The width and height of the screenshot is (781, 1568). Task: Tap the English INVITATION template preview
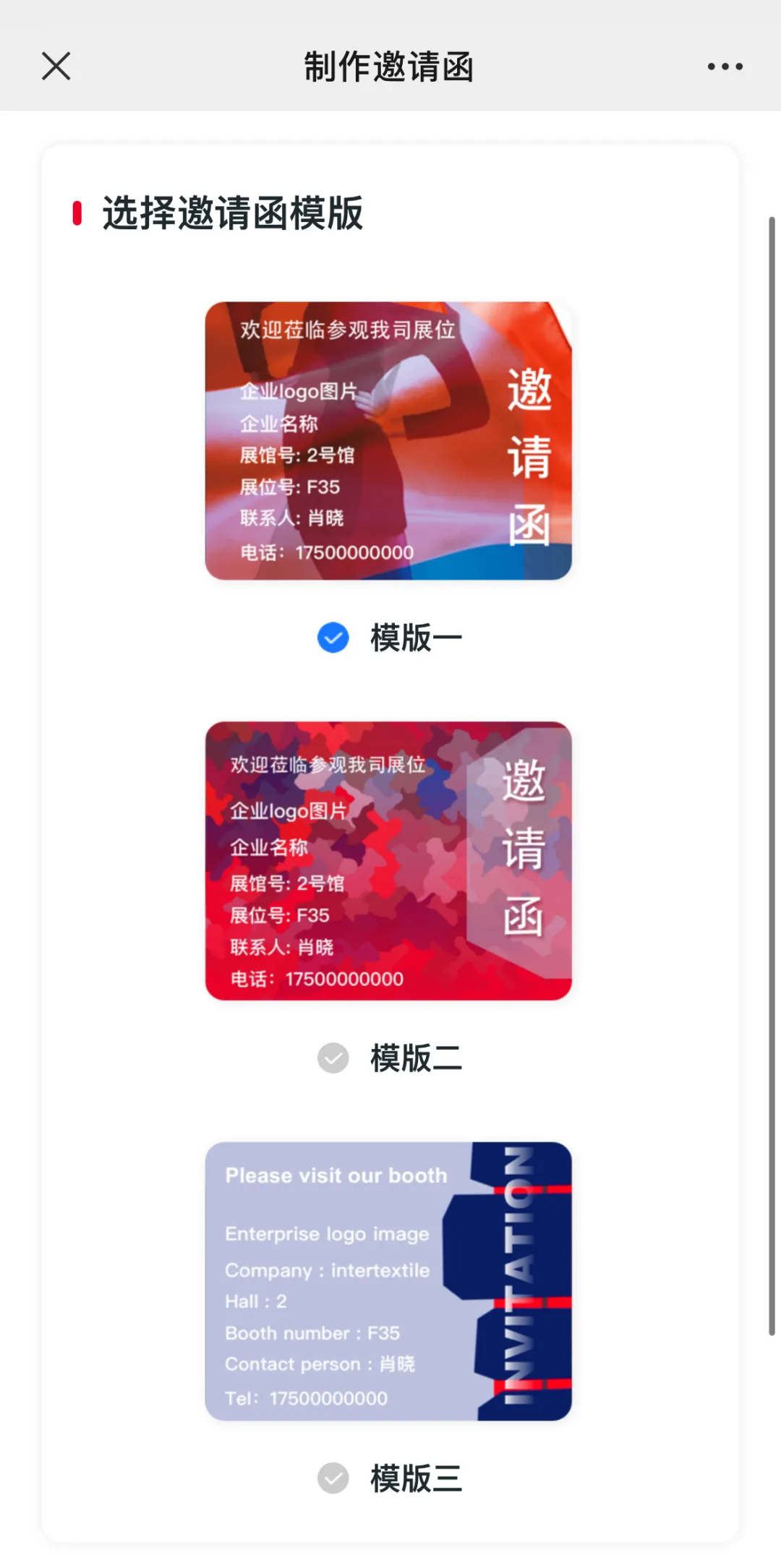[x=388, y=1281]
